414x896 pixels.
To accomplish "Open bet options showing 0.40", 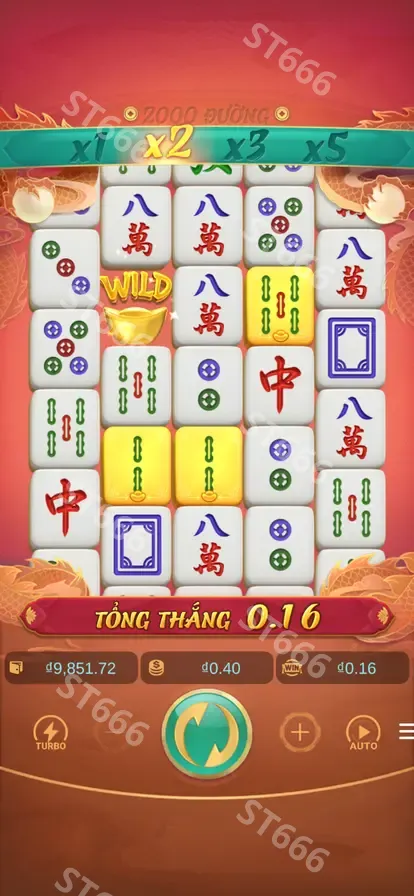I will pos(207,668).
